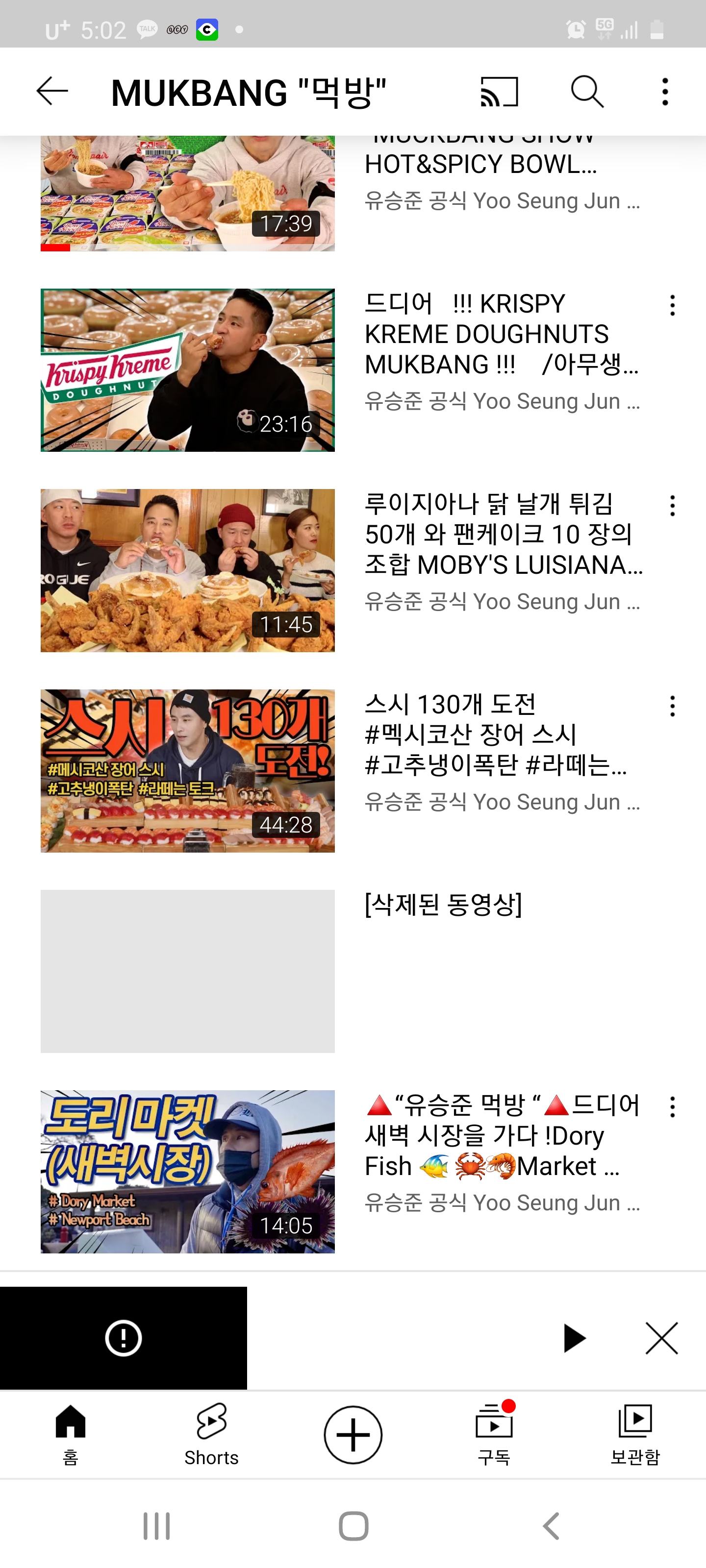Go back from the MUKBANG playlist
706x1568 pixels.
(x=52, y=91)
